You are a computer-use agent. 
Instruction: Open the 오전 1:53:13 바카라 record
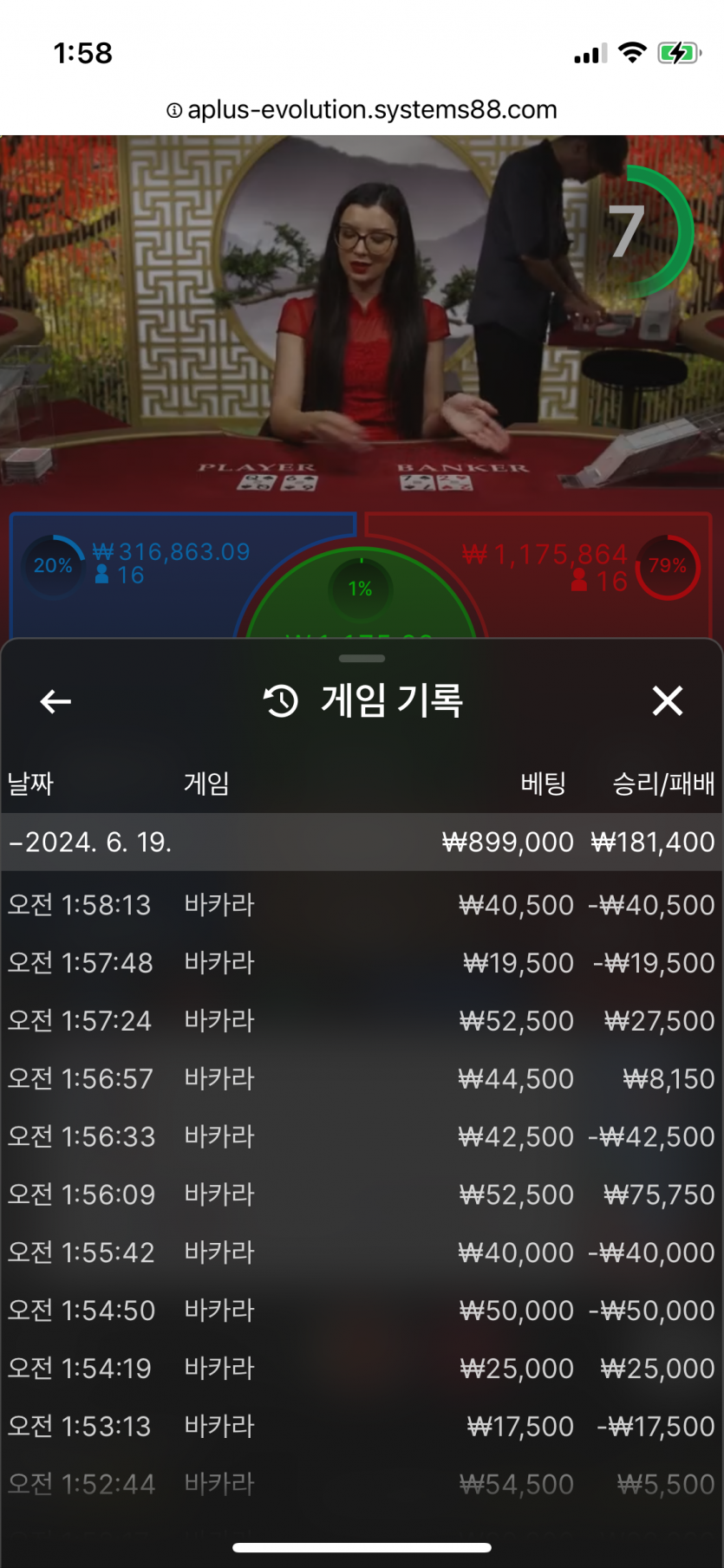point(361,1427)
